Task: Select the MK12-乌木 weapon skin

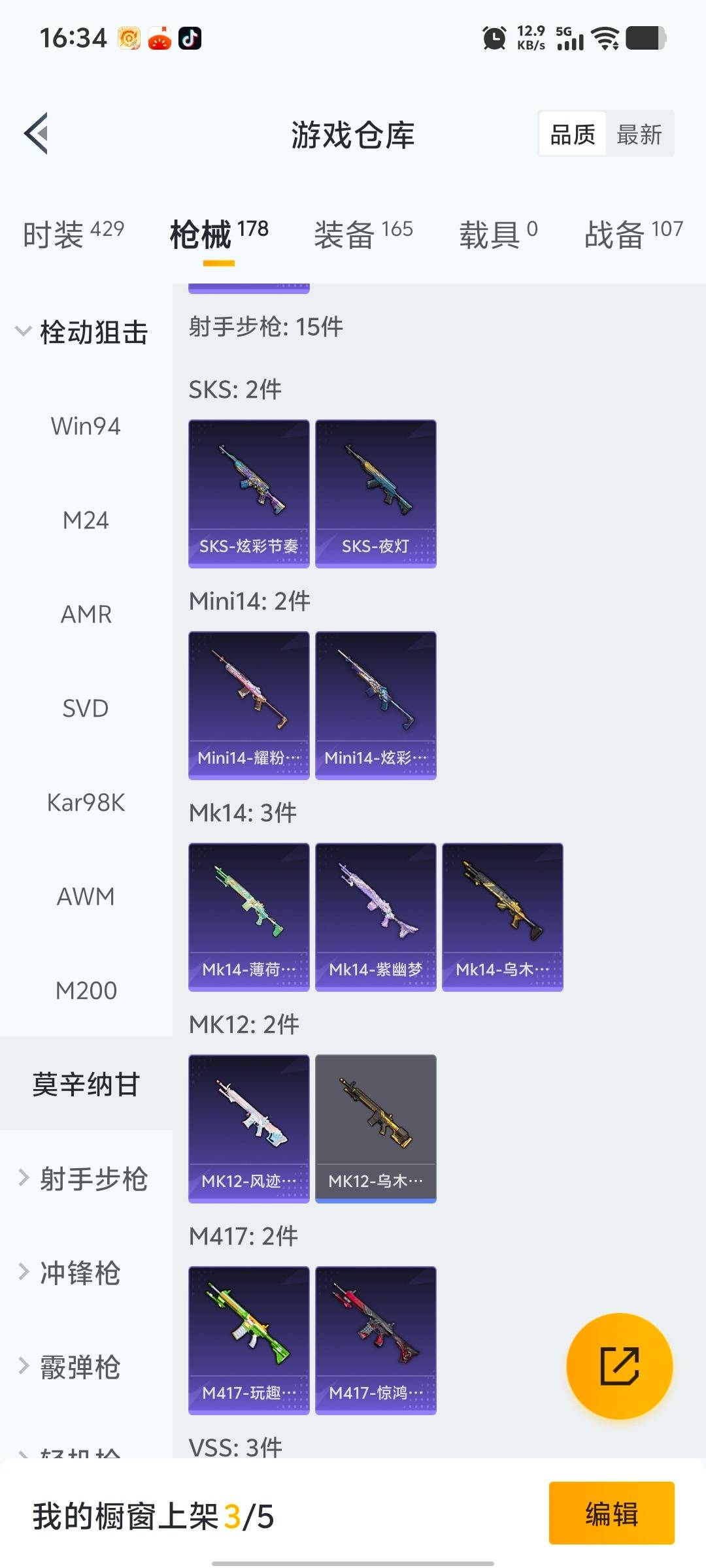Action: coord(375,1127)
